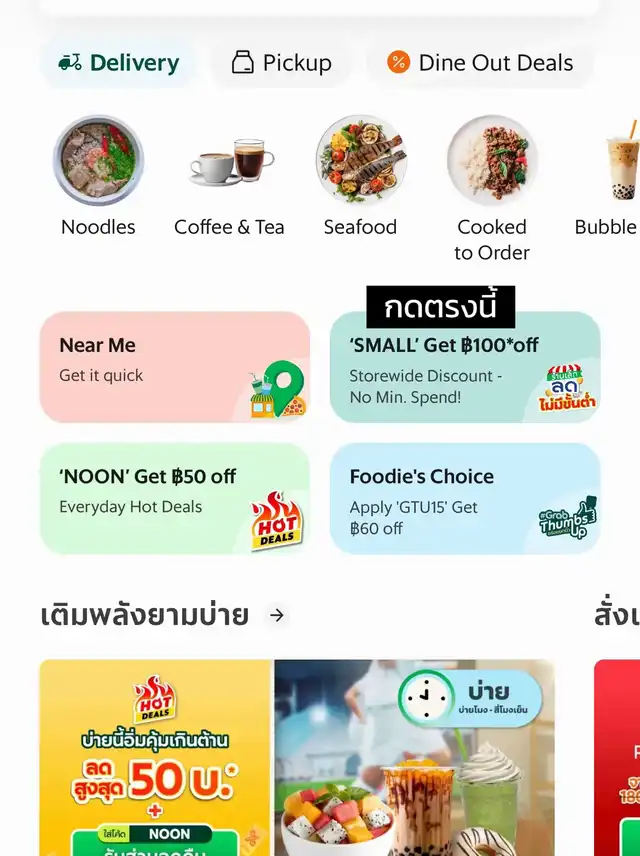
Task: Switch to the Delivery tab
Action: point(118,63)
